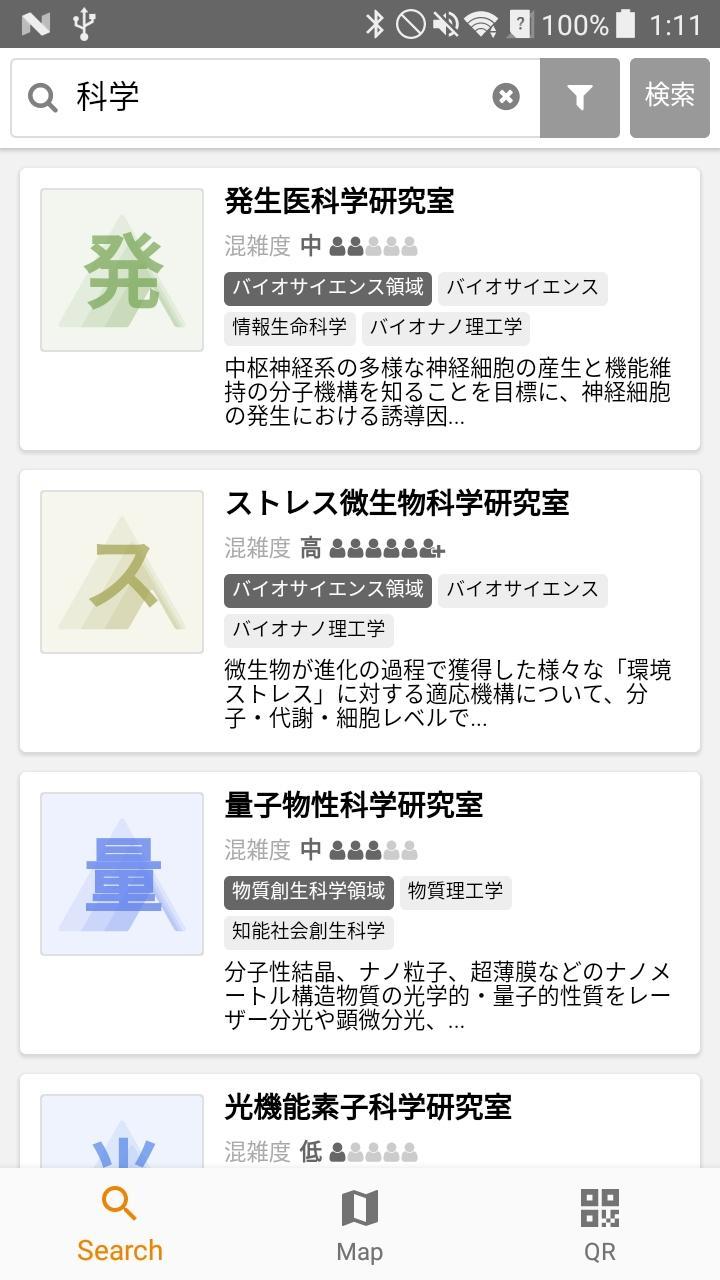Select the 物質創生科学領域 tag chip

(308, 891)
